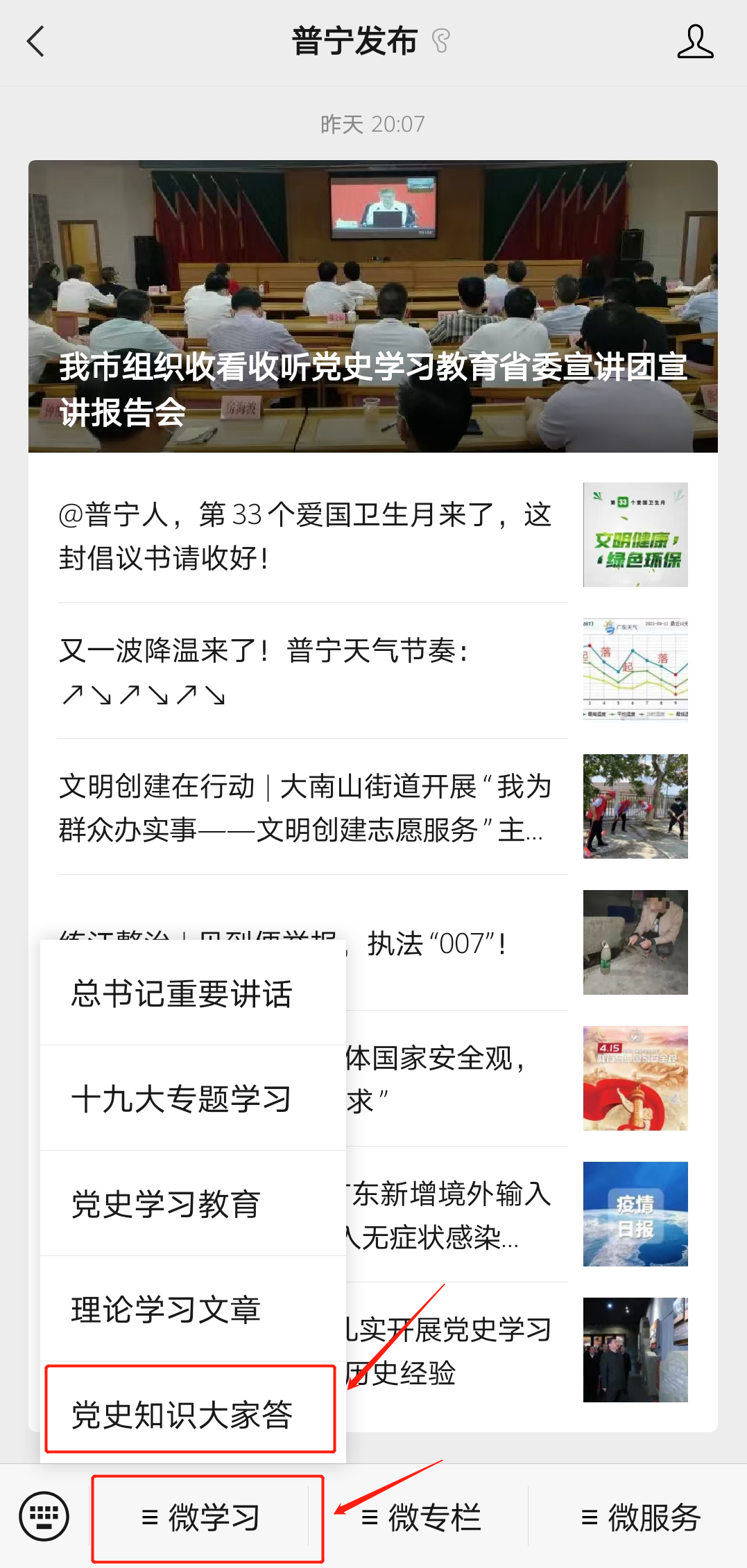Switch to keyboard input mode

(x=44, y=1517)
